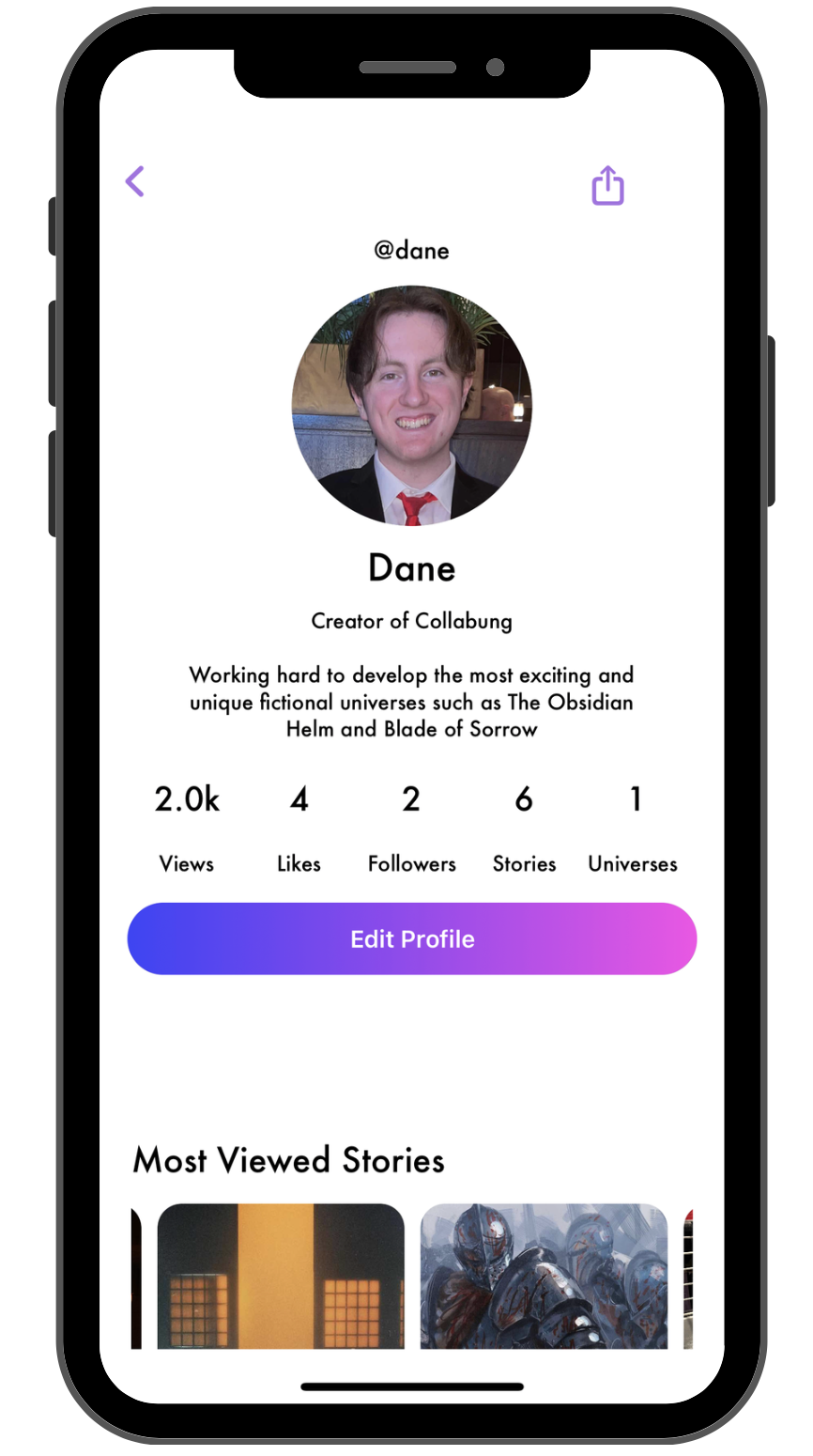Go back using the purple arrow
Viewport: 813px width, 1456px height.
point(135,181)
